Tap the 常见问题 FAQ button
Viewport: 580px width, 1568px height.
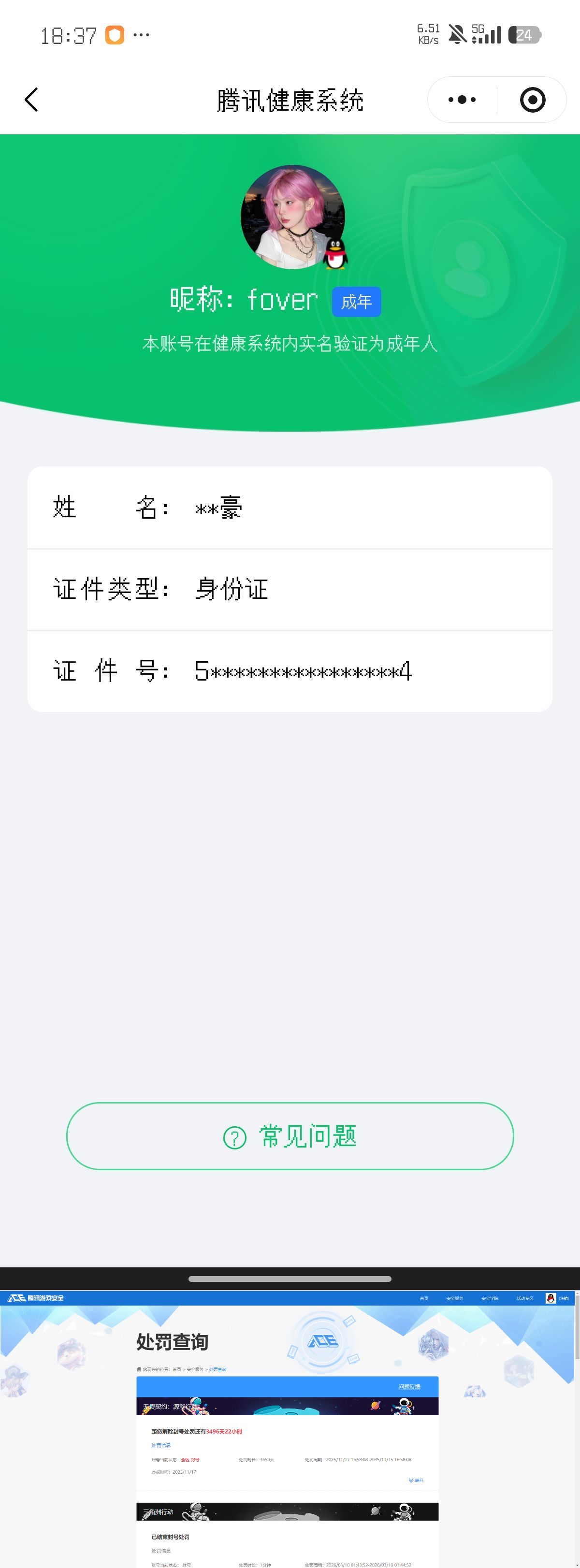[290, 1136]
